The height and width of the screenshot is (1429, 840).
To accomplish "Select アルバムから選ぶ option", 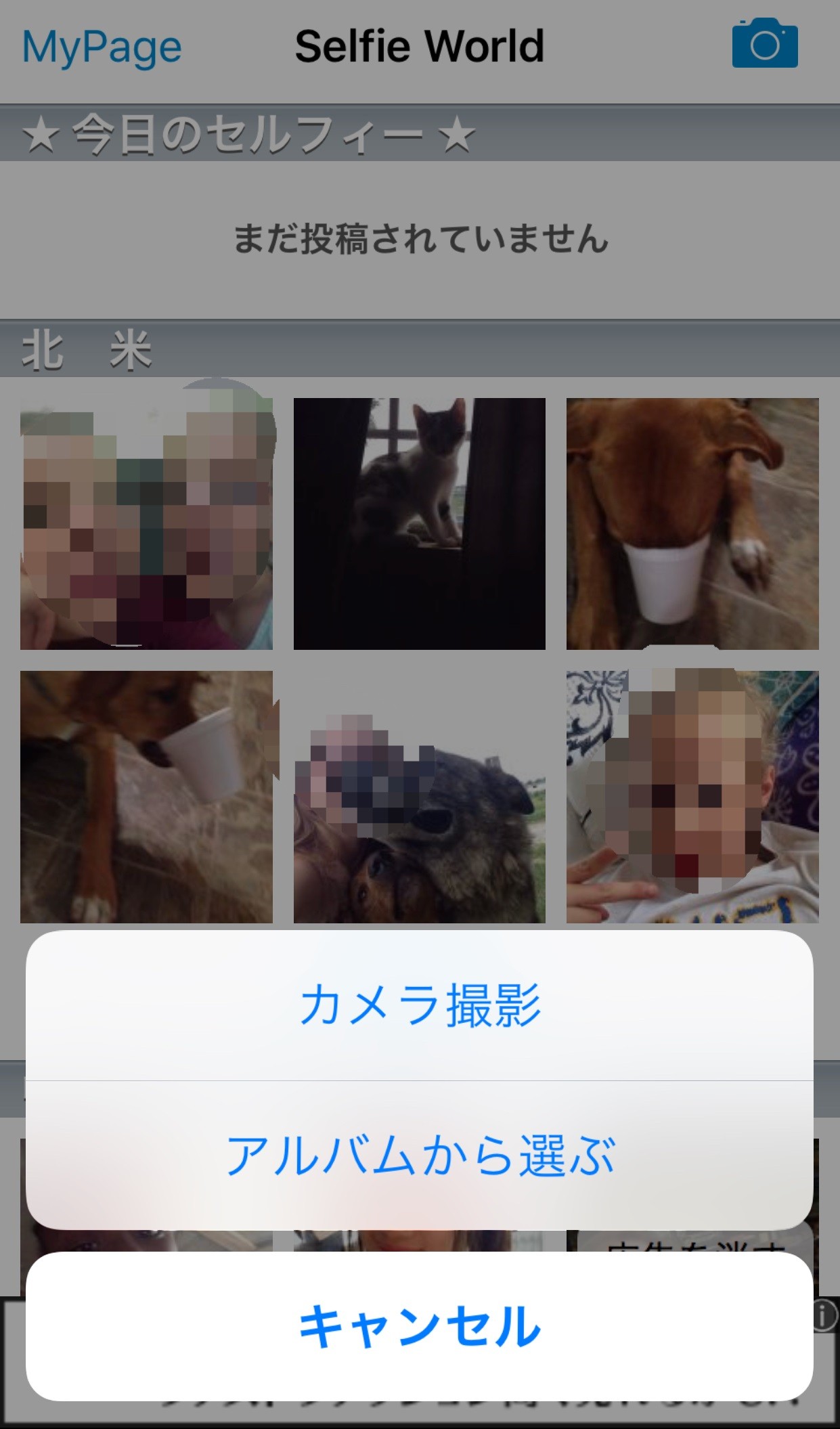I will (420, 1156).
